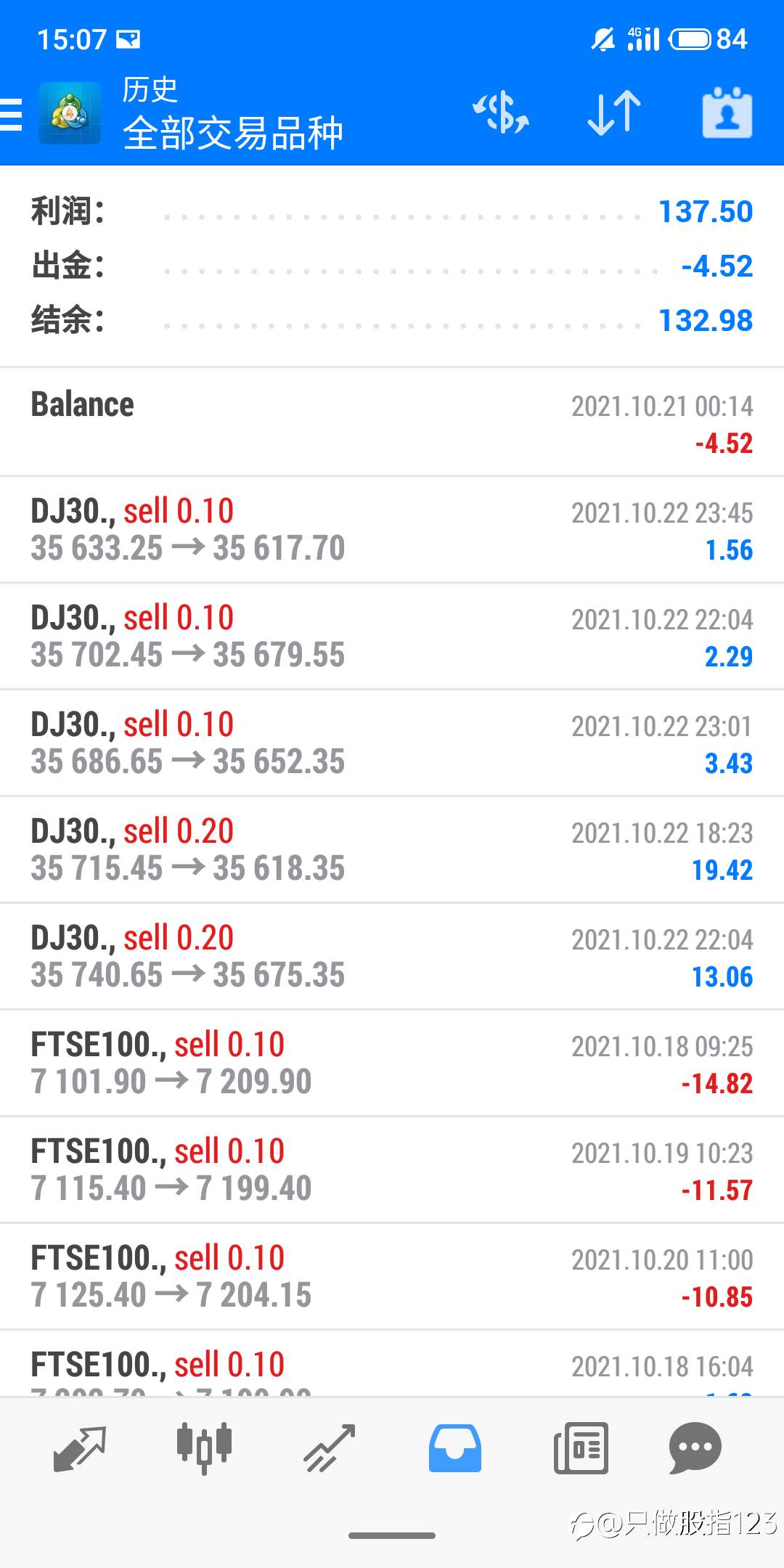Select the FTSE100 trade losing -11.57
784x1568 pixels.
tap(392, 1169)
